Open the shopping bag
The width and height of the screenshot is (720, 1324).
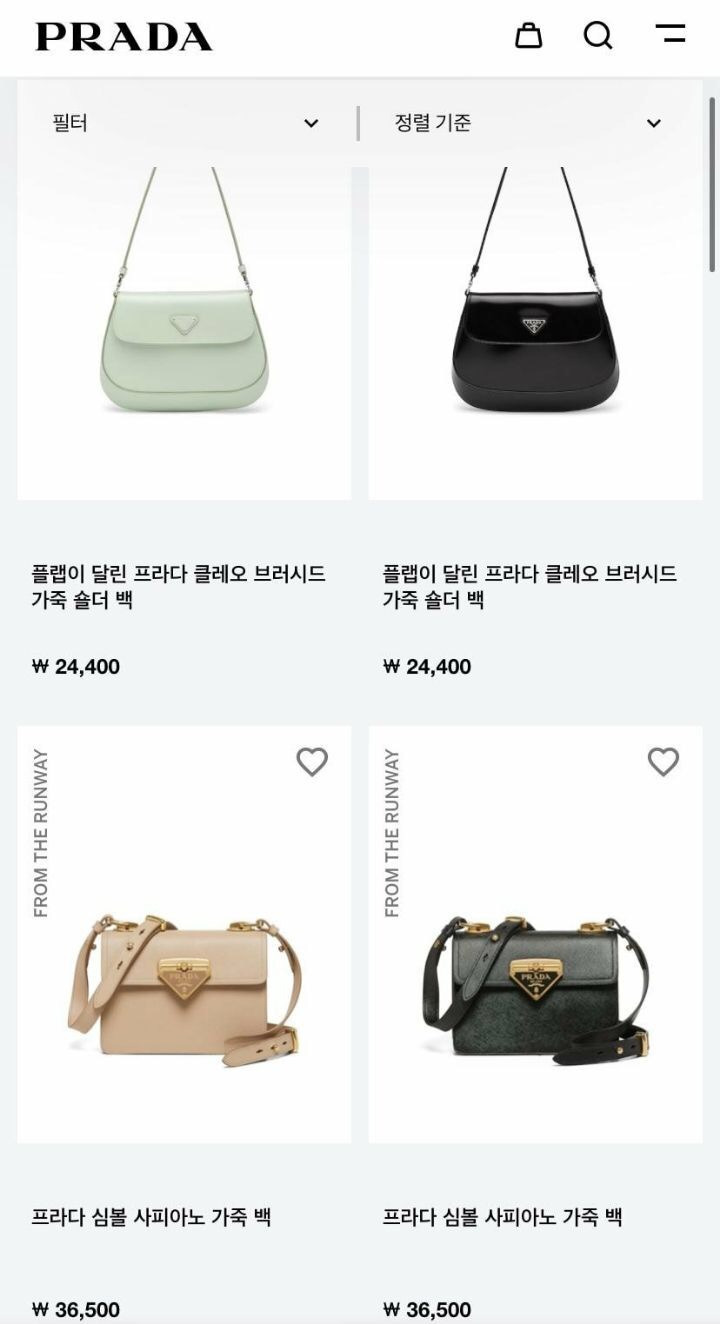(x=528, y=36)
